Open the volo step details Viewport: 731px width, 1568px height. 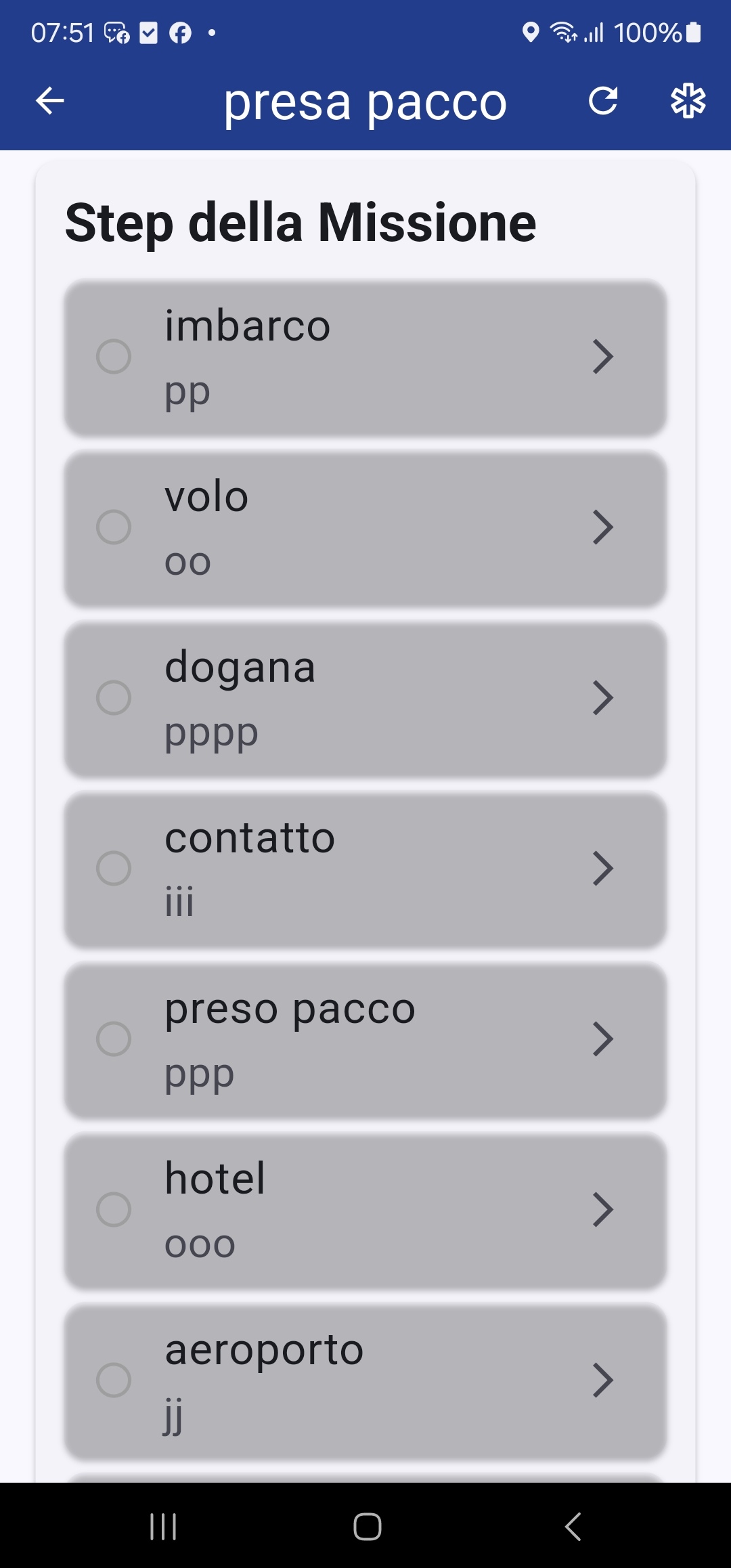[365, 528]
